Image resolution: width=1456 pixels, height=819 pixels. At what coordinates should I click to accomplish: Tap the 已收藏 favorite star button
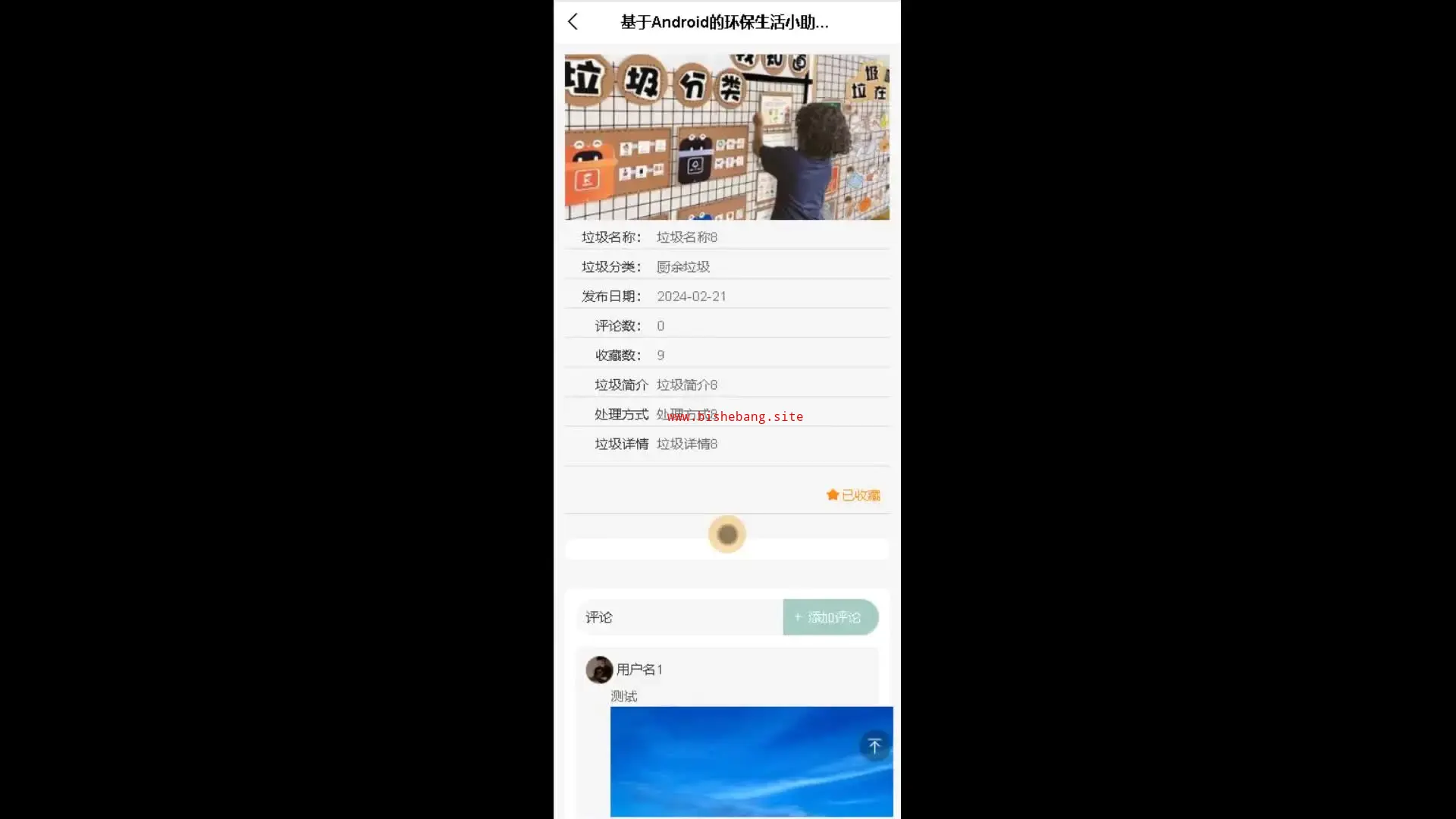click(x=853, y=495)
